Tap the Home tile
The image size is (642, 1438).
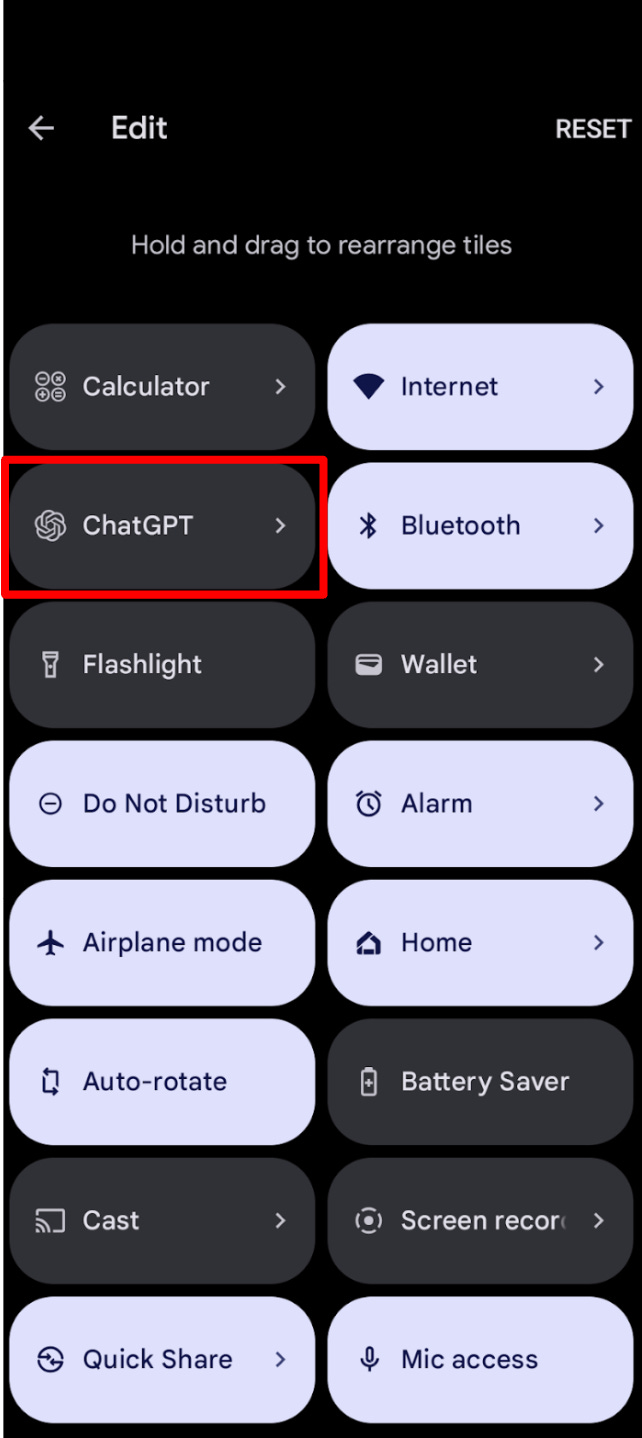point(480,942)
